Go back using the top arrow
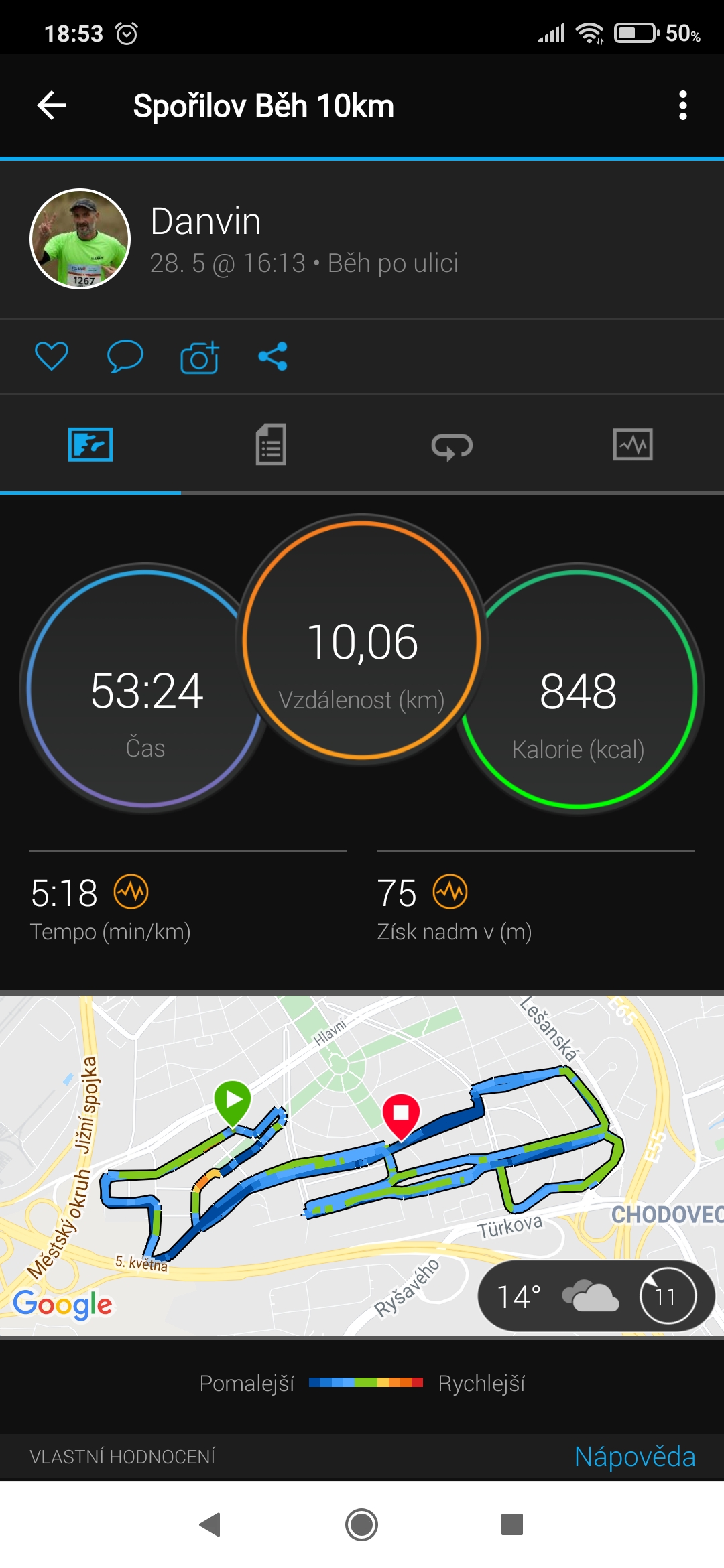This screenshot has width=724, height=1568. point(52,105)
